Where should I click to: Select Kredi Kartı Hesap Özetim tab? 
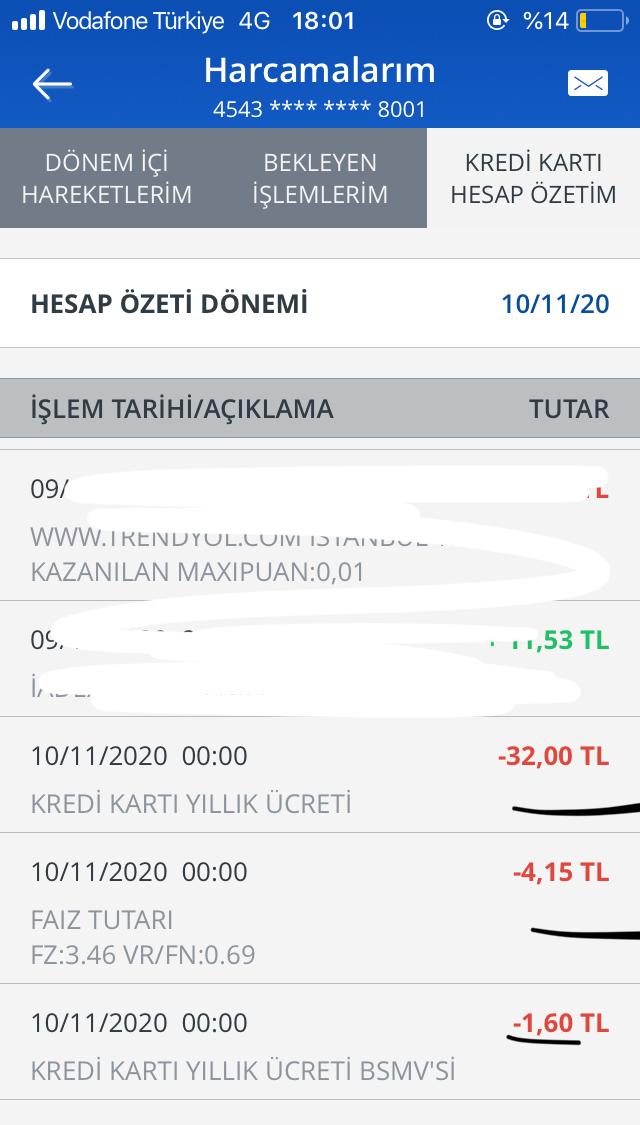click(x=533, y=178)
